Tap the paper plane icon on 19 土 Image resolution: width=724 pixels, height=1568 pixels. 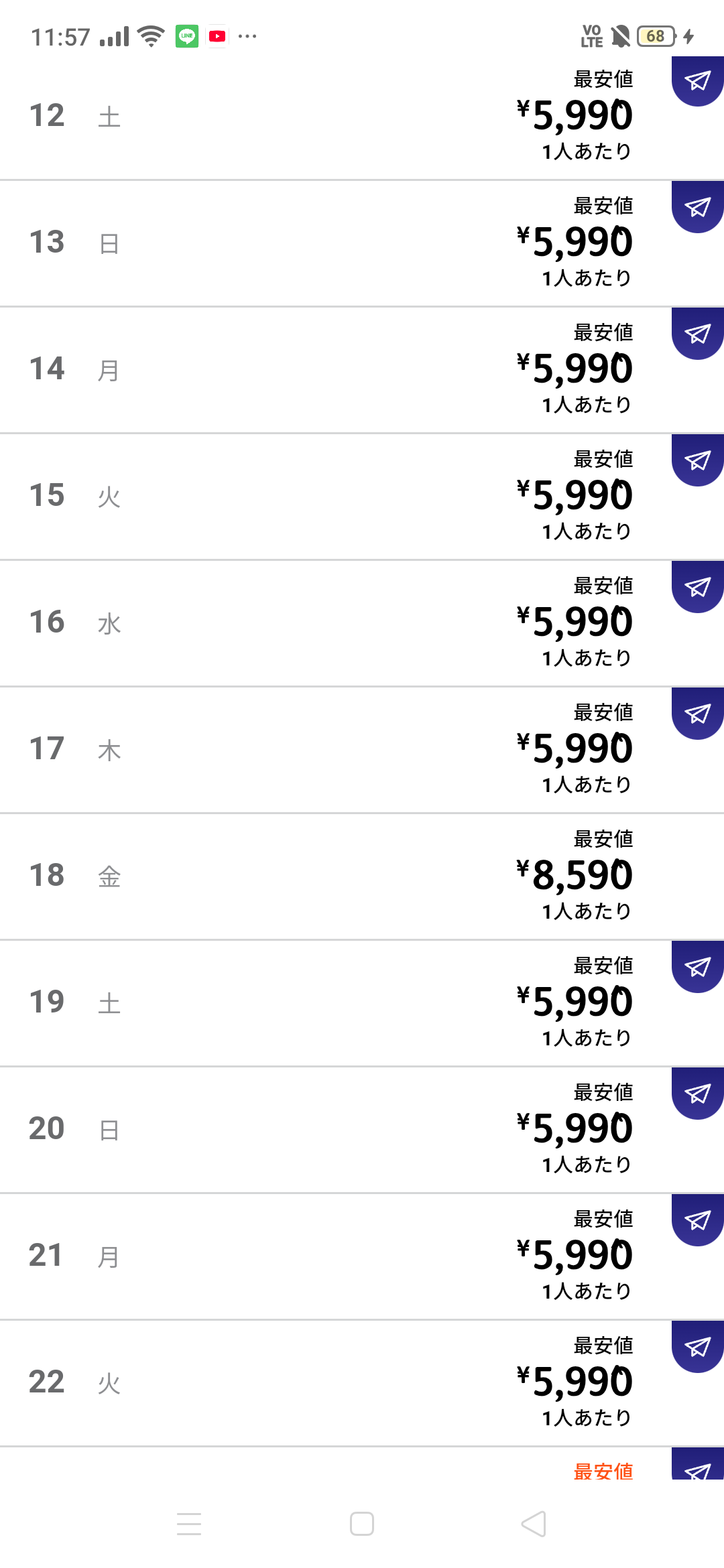(x=698, y=967)
